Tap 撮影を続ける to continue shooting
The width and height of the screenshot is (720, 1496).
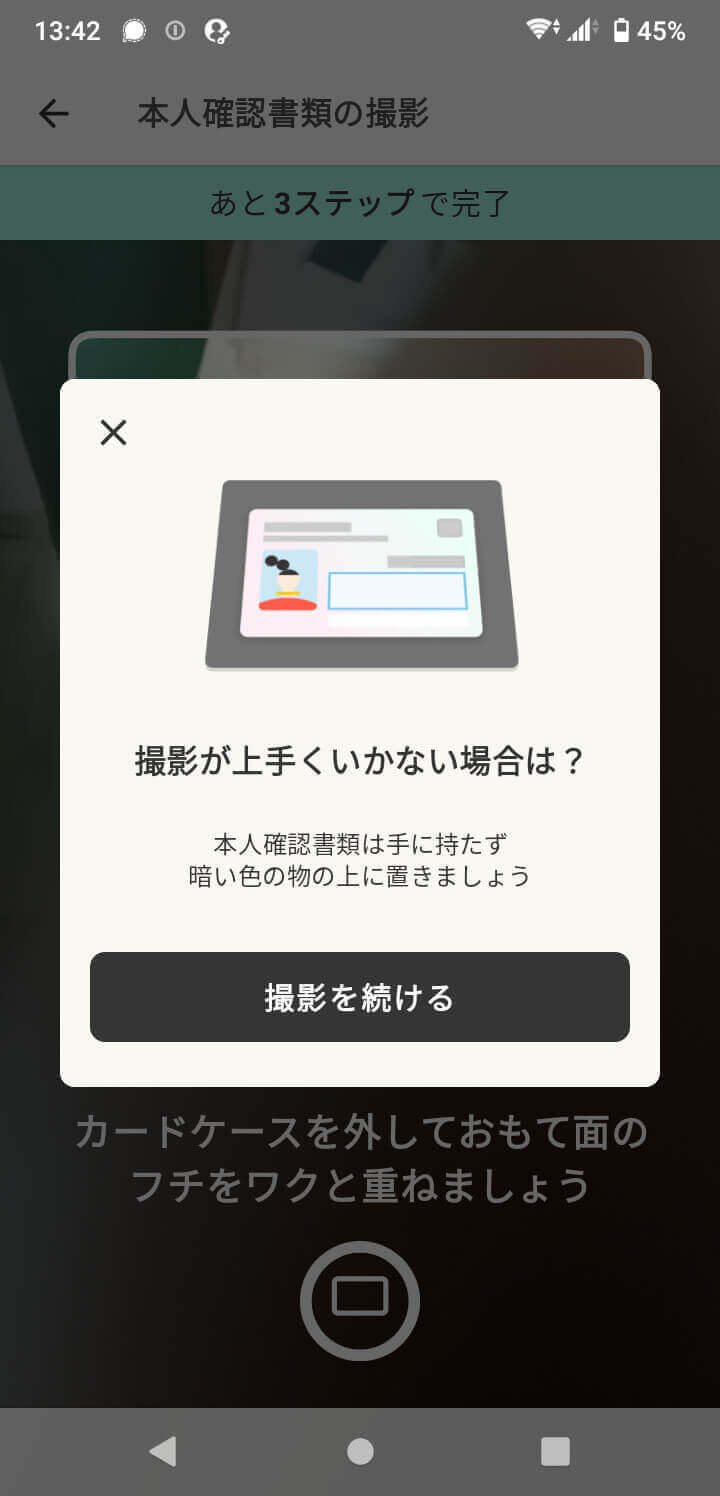pos(360,997)
